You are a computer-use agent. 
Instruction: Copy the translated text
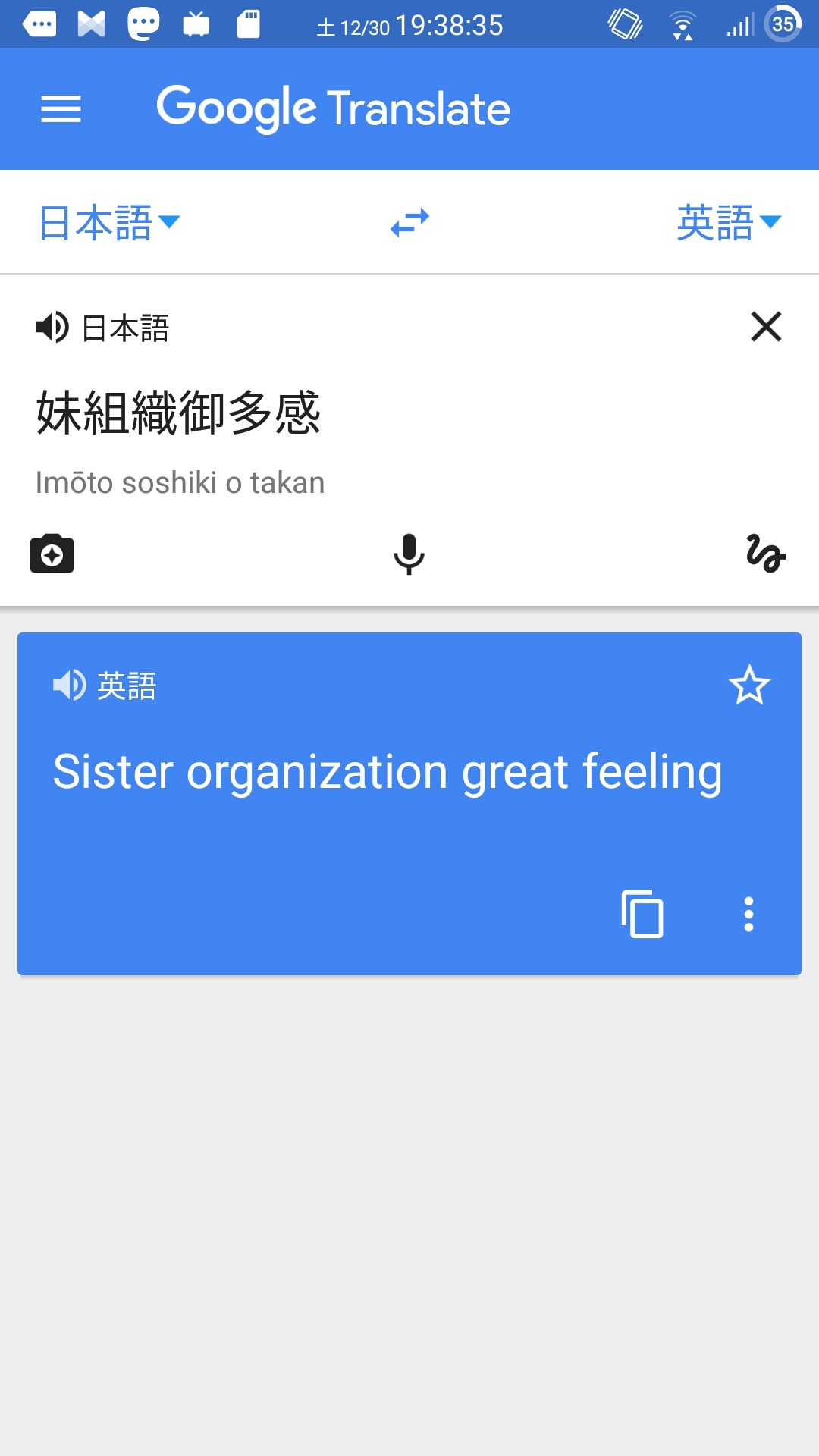642,914
